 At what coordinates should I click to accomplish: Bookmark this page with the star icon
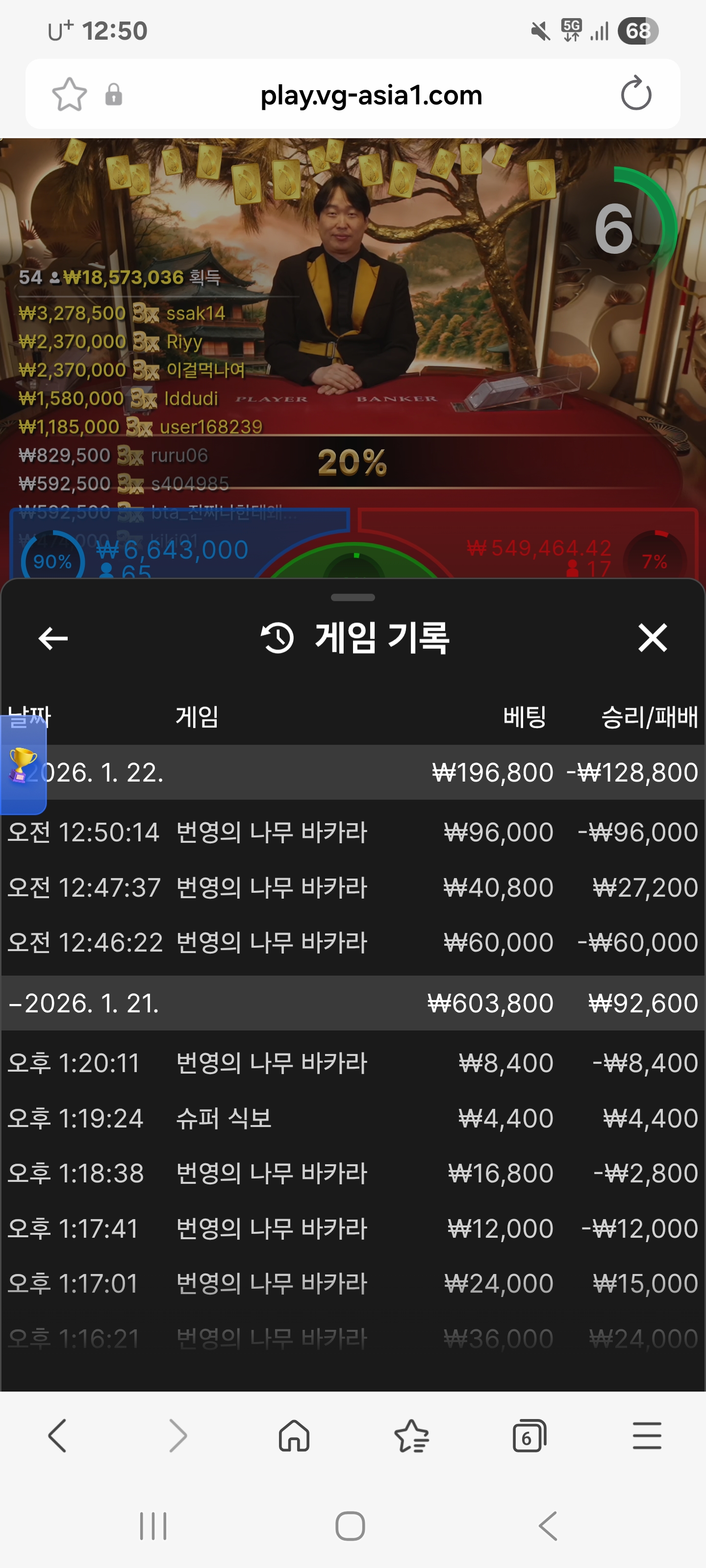coord(70,95)
